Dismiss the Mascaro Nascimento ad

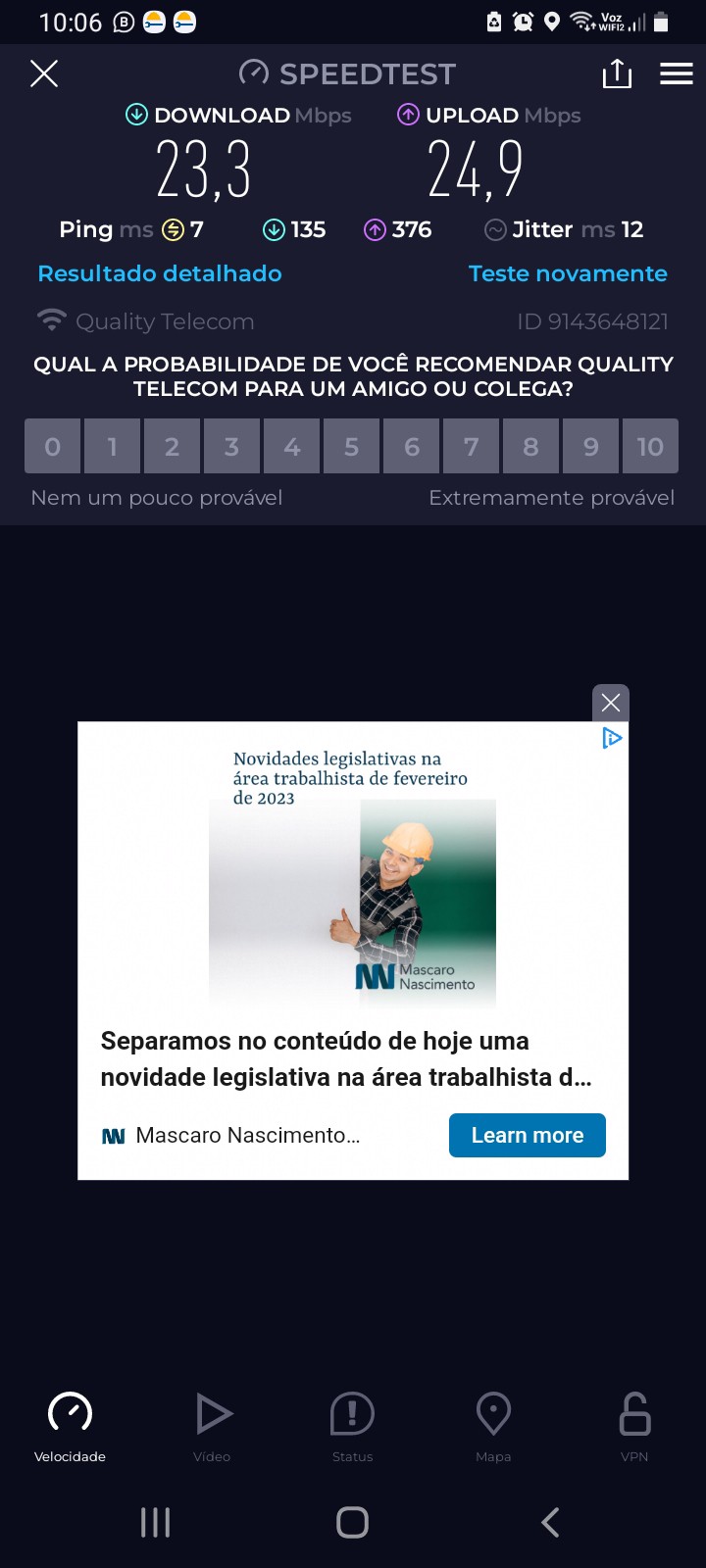(610, 703)
